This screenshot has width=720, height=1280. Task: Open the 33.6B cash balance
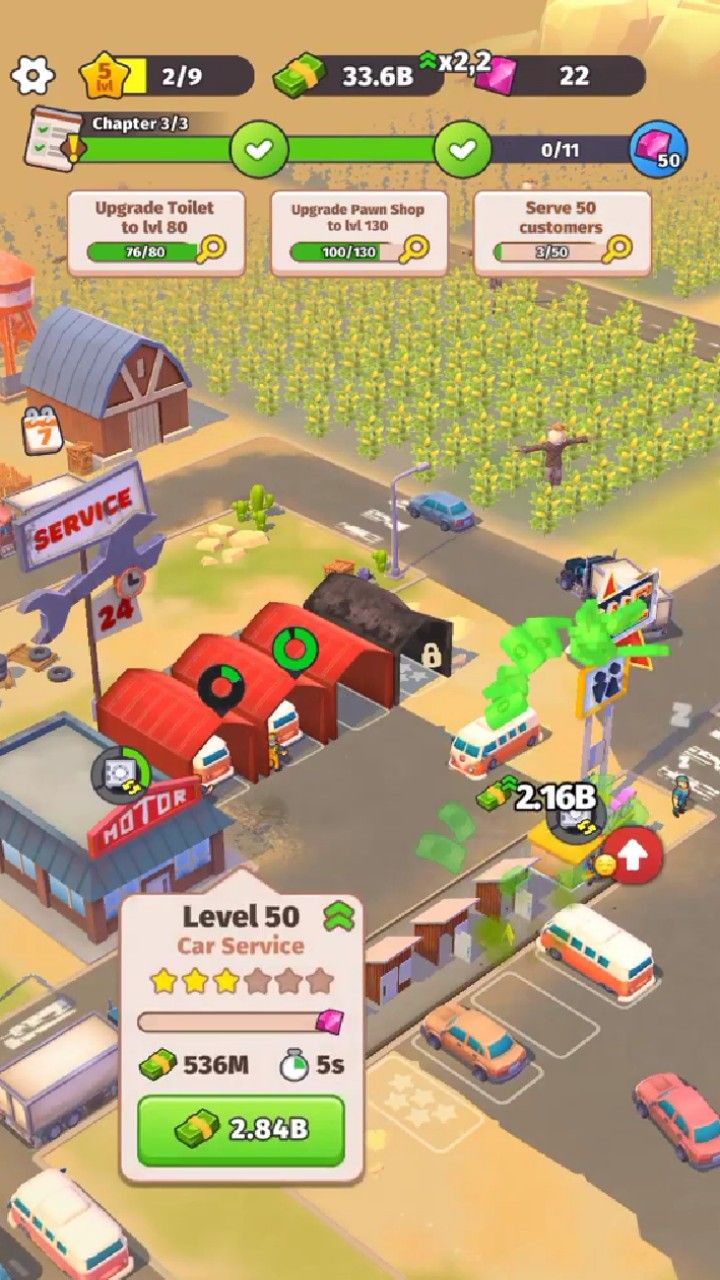(360, 76)
